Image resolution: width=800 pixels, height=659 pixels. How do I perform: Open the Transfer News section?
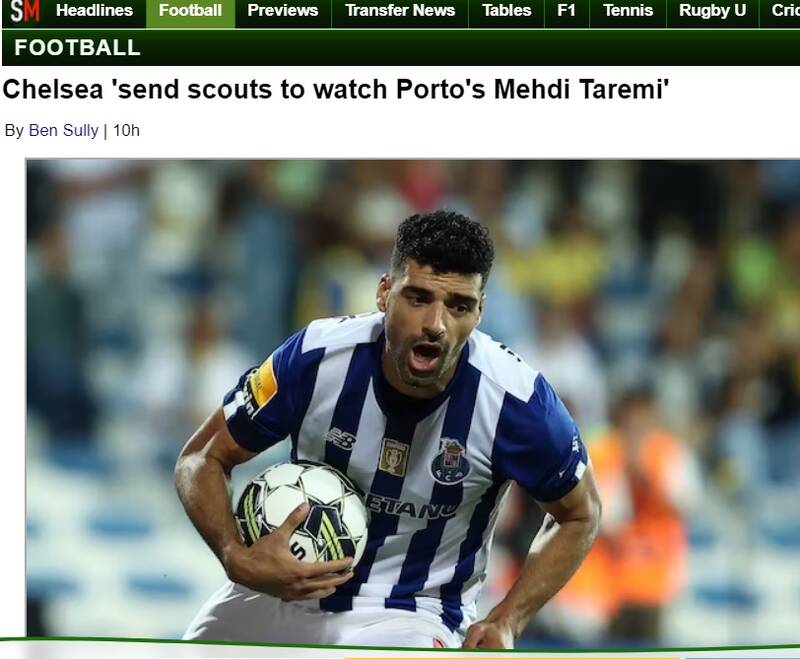click(x=400, y=11)
